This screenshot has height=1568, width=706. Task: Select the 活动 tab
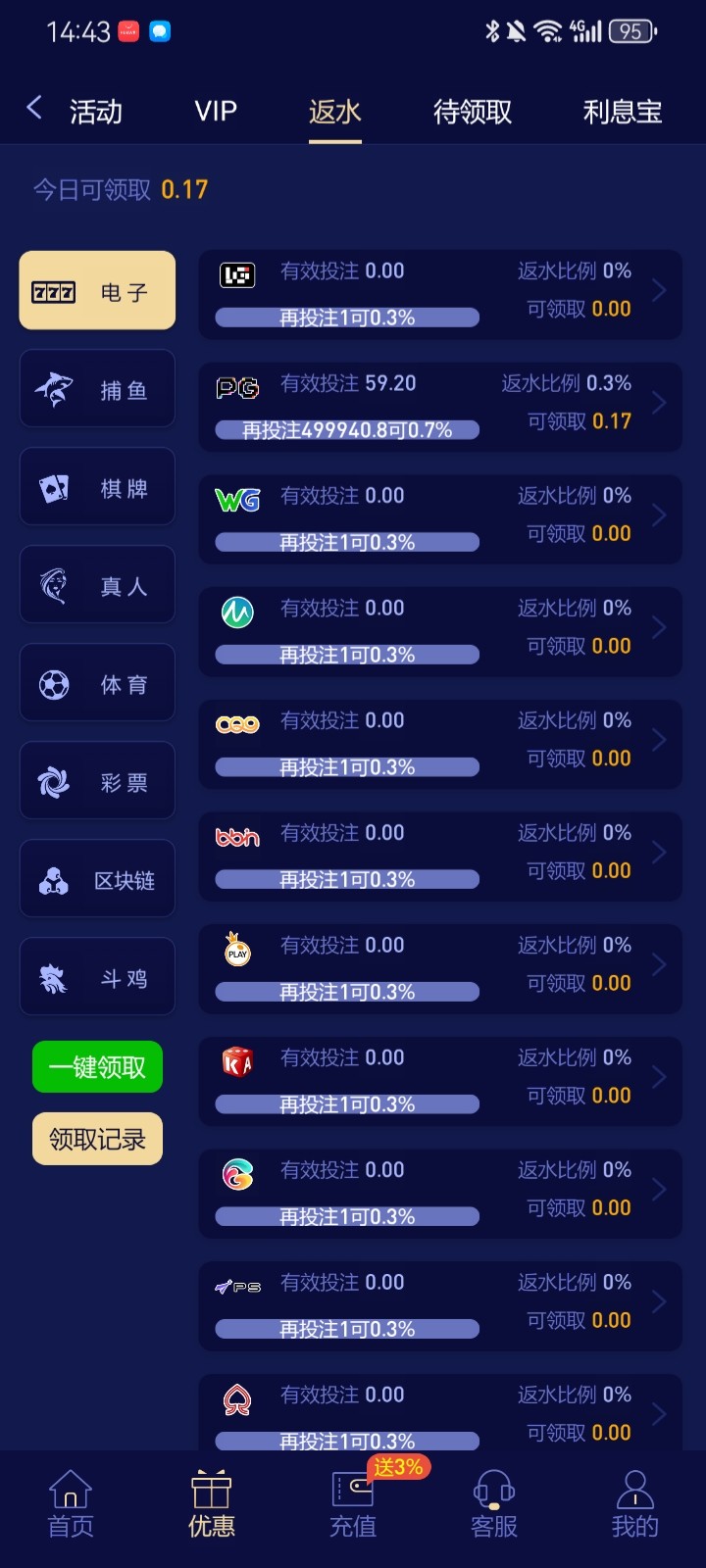(96, 112)
